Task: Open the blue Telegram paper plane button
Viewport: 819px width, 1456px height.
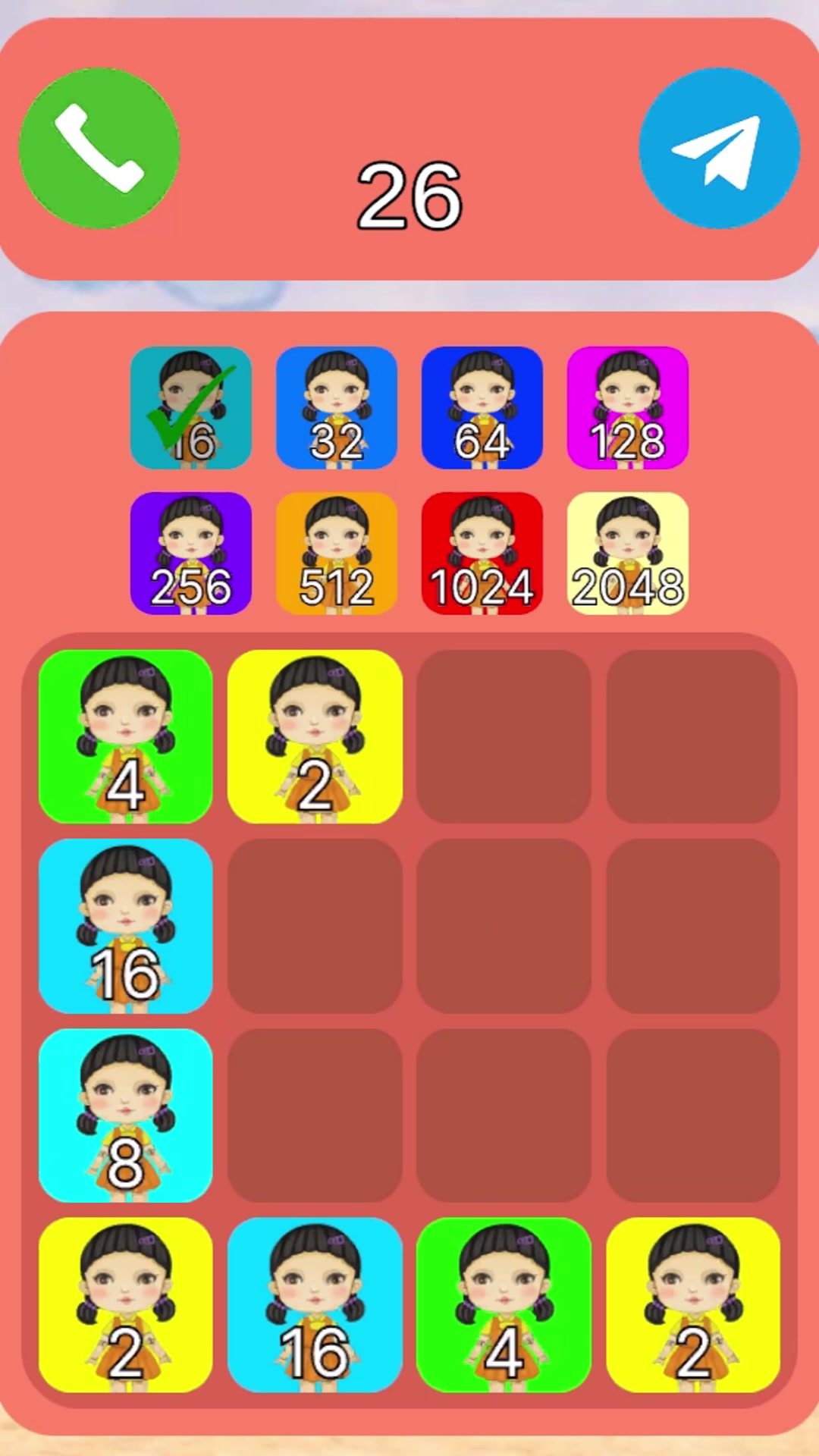Action: (x=719, y=149)
